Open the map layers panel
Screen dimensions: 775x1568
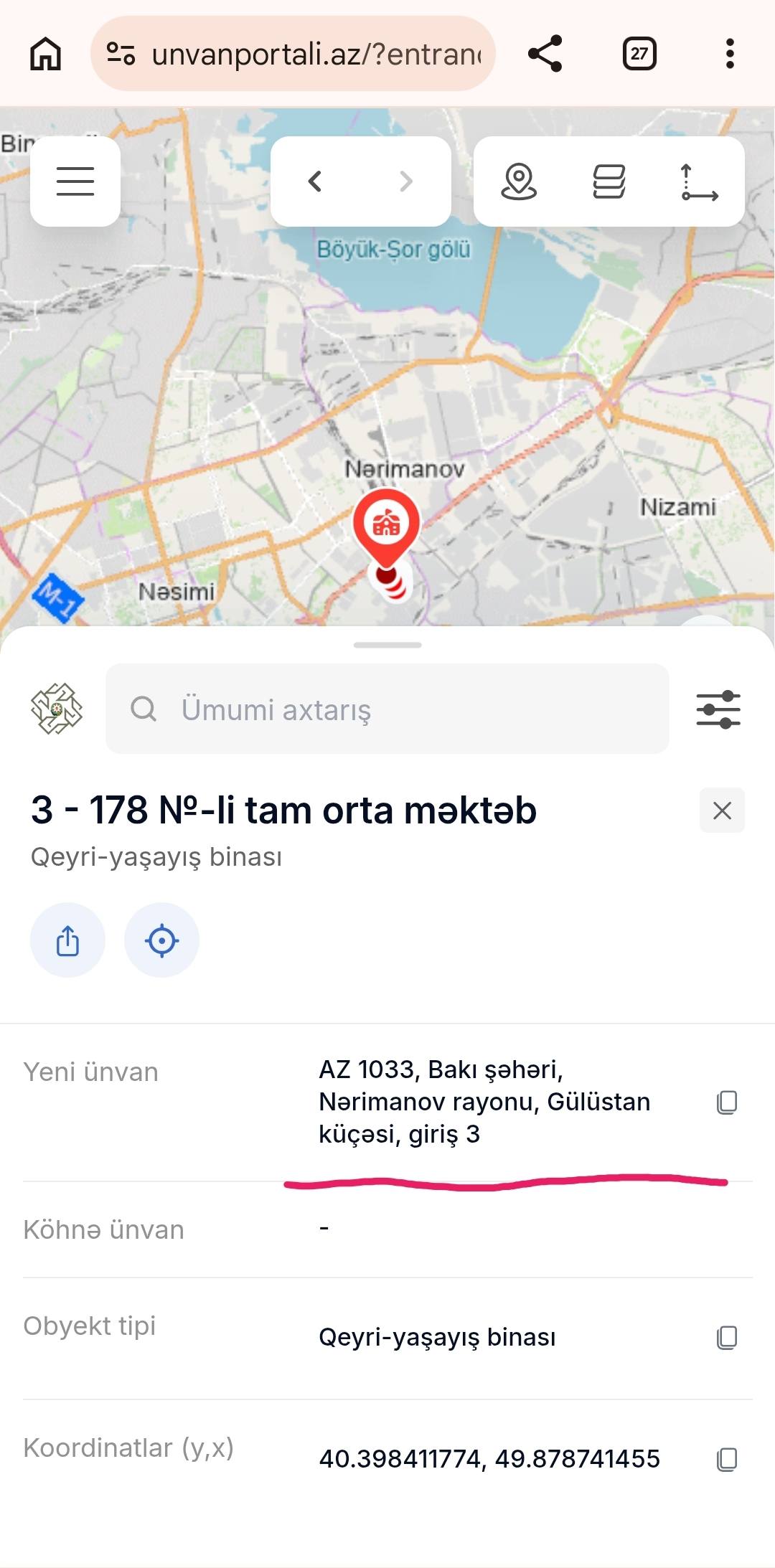pos(609,181)
